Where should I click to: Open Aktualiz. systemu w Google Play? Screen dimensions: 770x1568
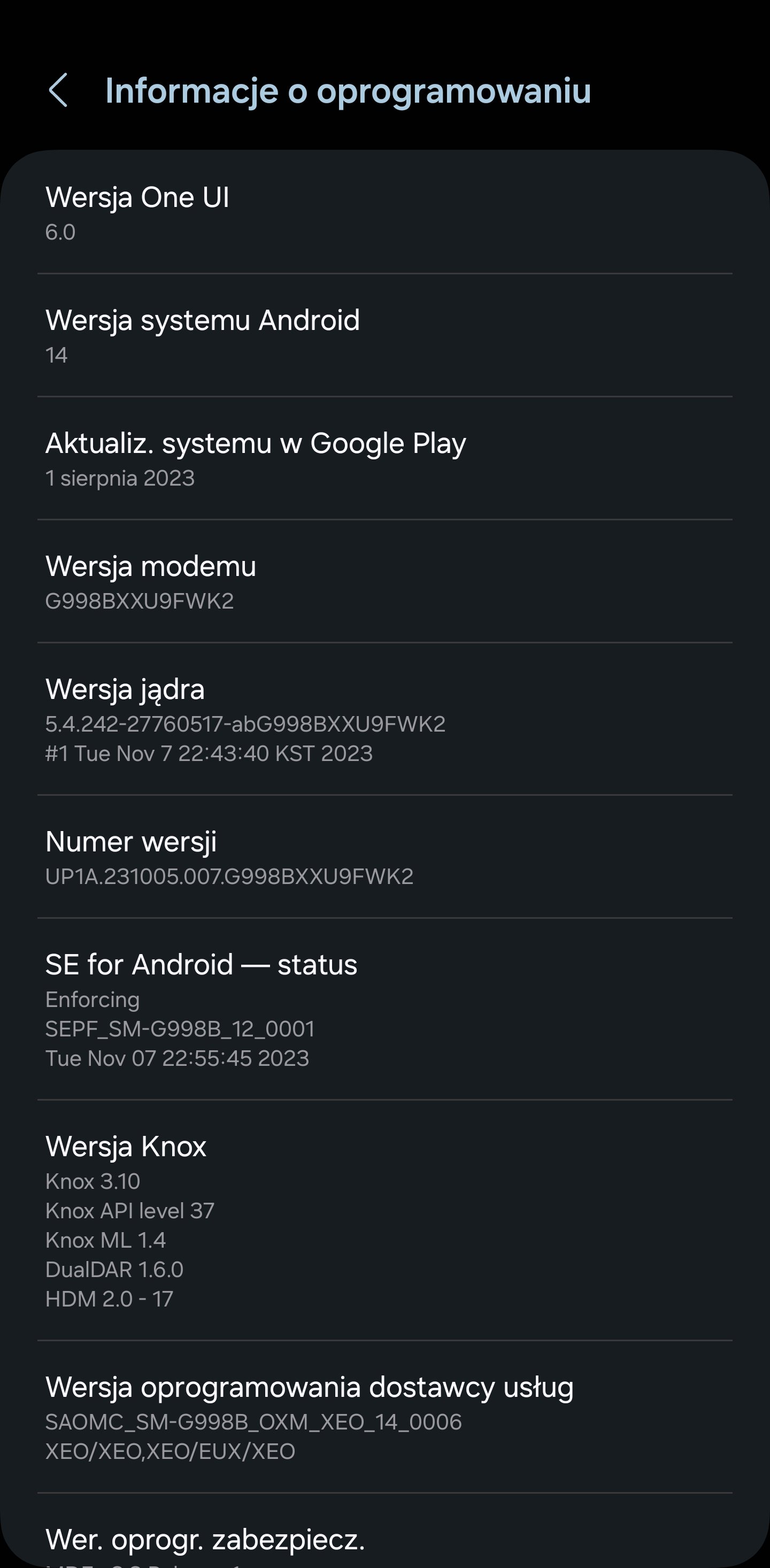(x=384, y=458)
